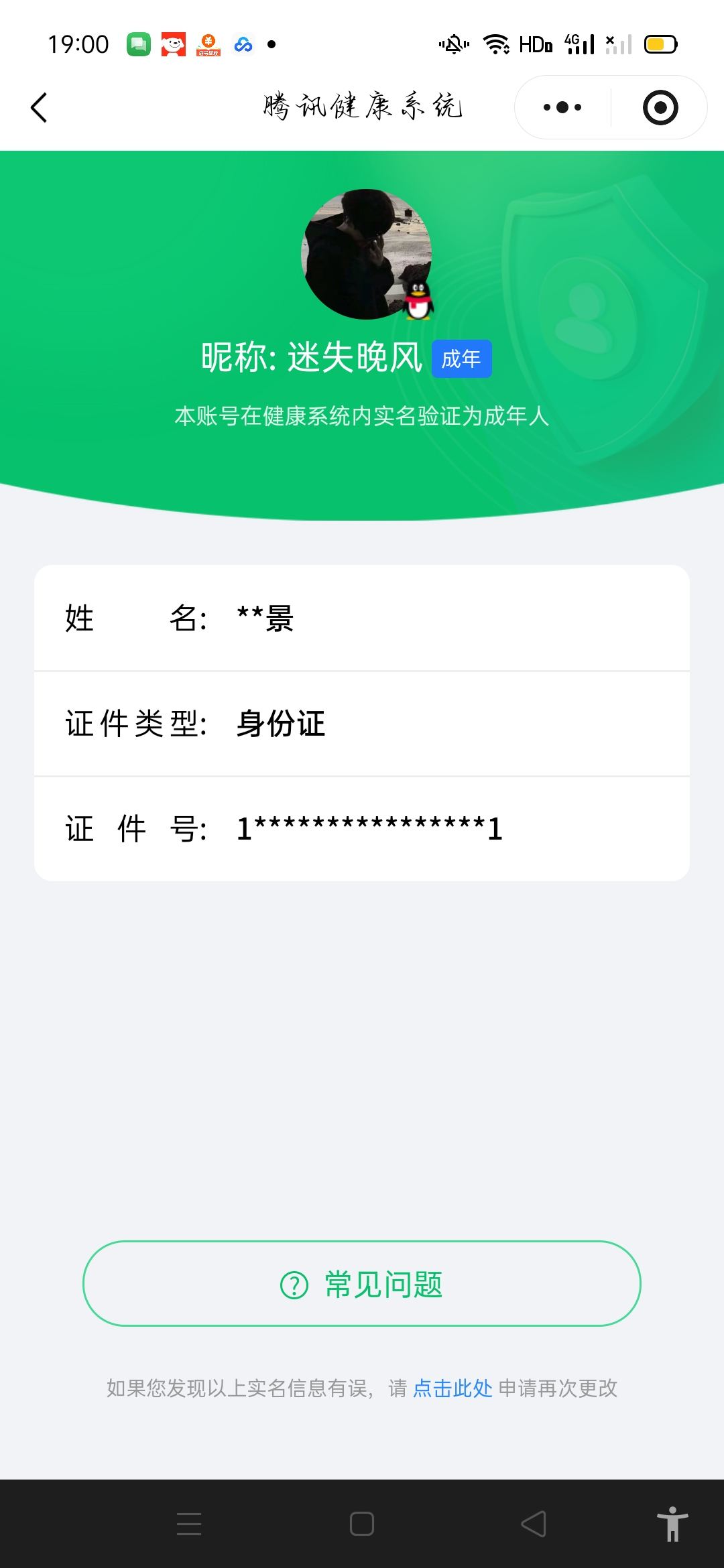Click the question mark icon beside 常见问题
Screen dimensions: 724x1568
293,1283
